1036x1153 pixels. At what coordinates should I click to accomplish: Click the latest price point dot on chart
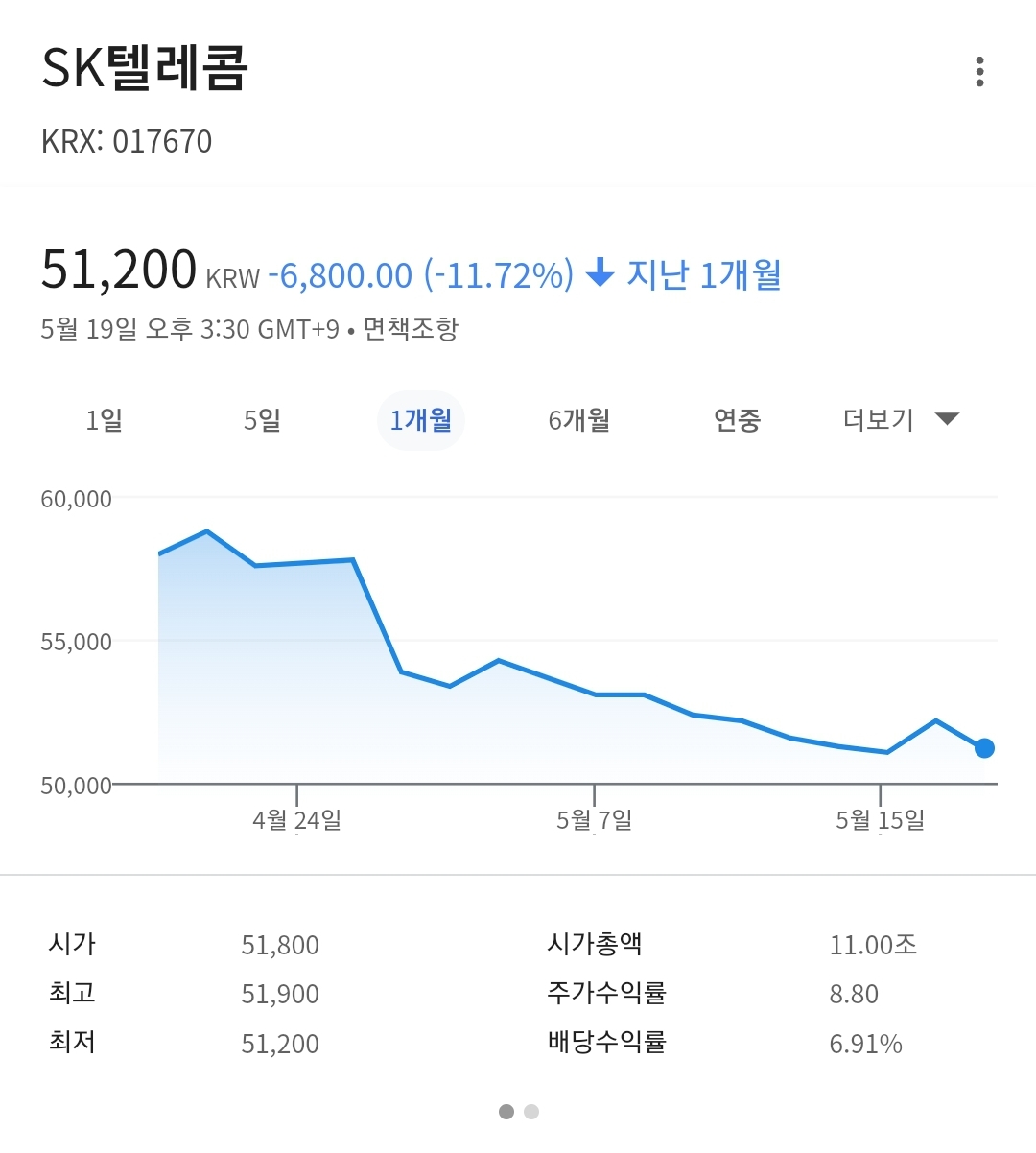(x=984, y=748)
